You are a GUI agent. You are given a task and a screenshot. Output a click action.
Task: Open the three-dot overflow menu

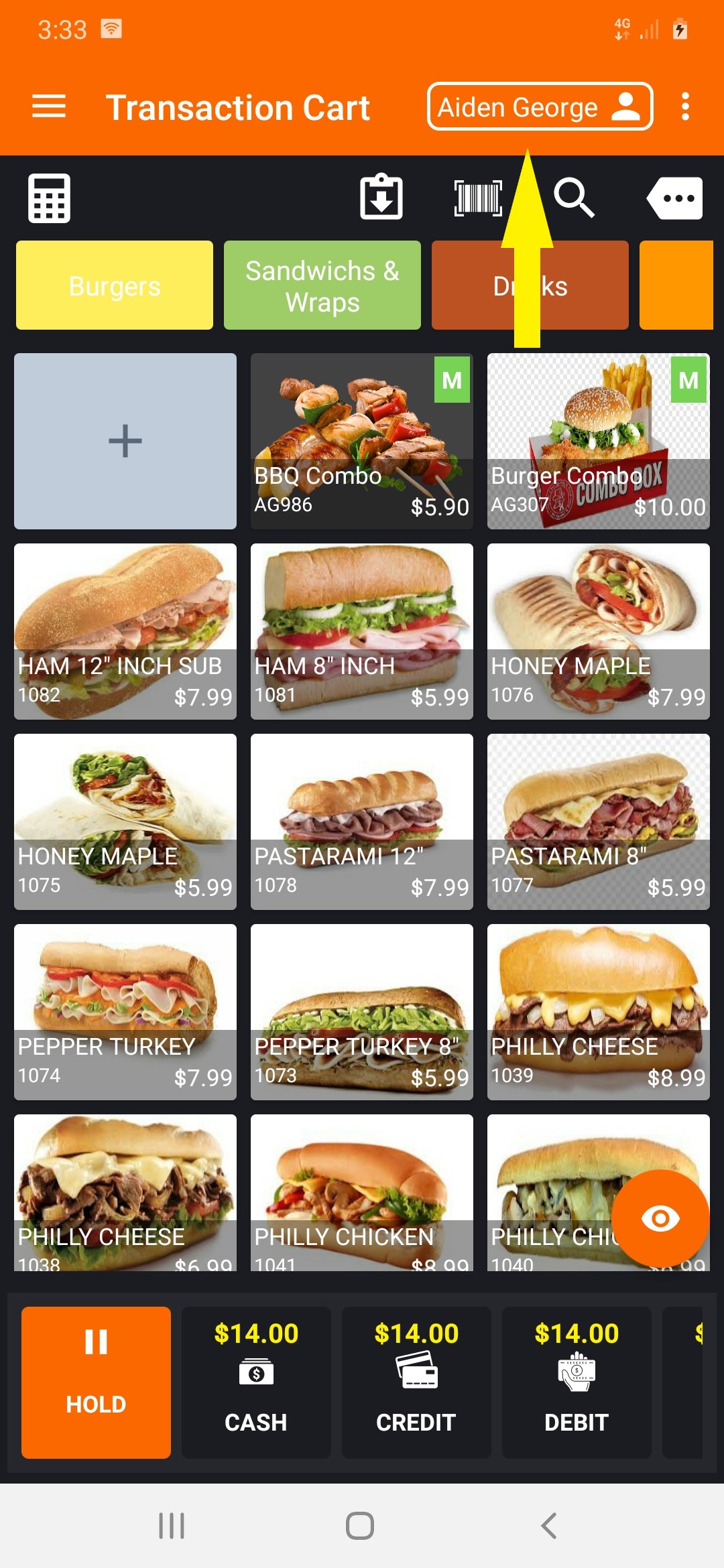tap(684, 107)
